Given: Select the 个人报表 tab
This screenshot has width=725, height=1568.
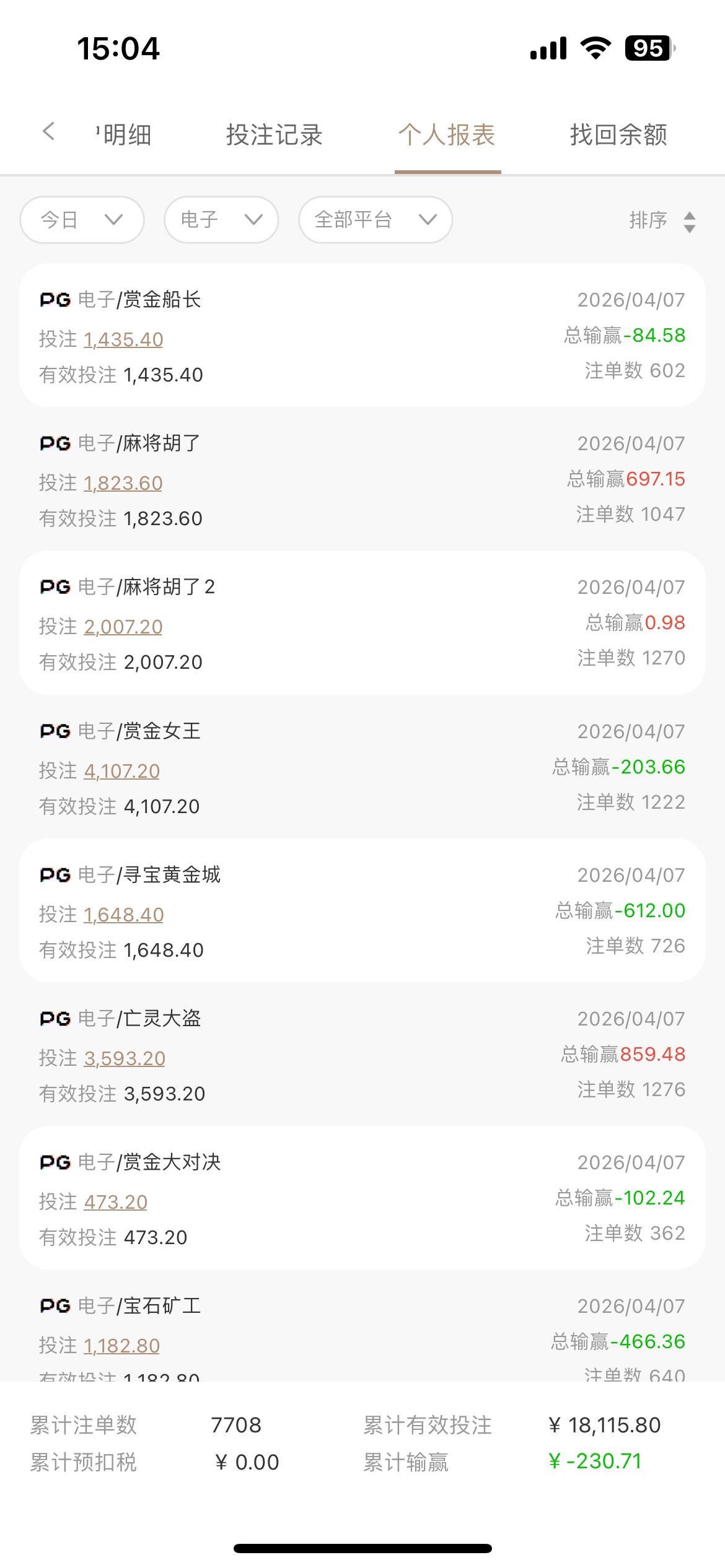Looking at the screenshot, I should point(447,135).
